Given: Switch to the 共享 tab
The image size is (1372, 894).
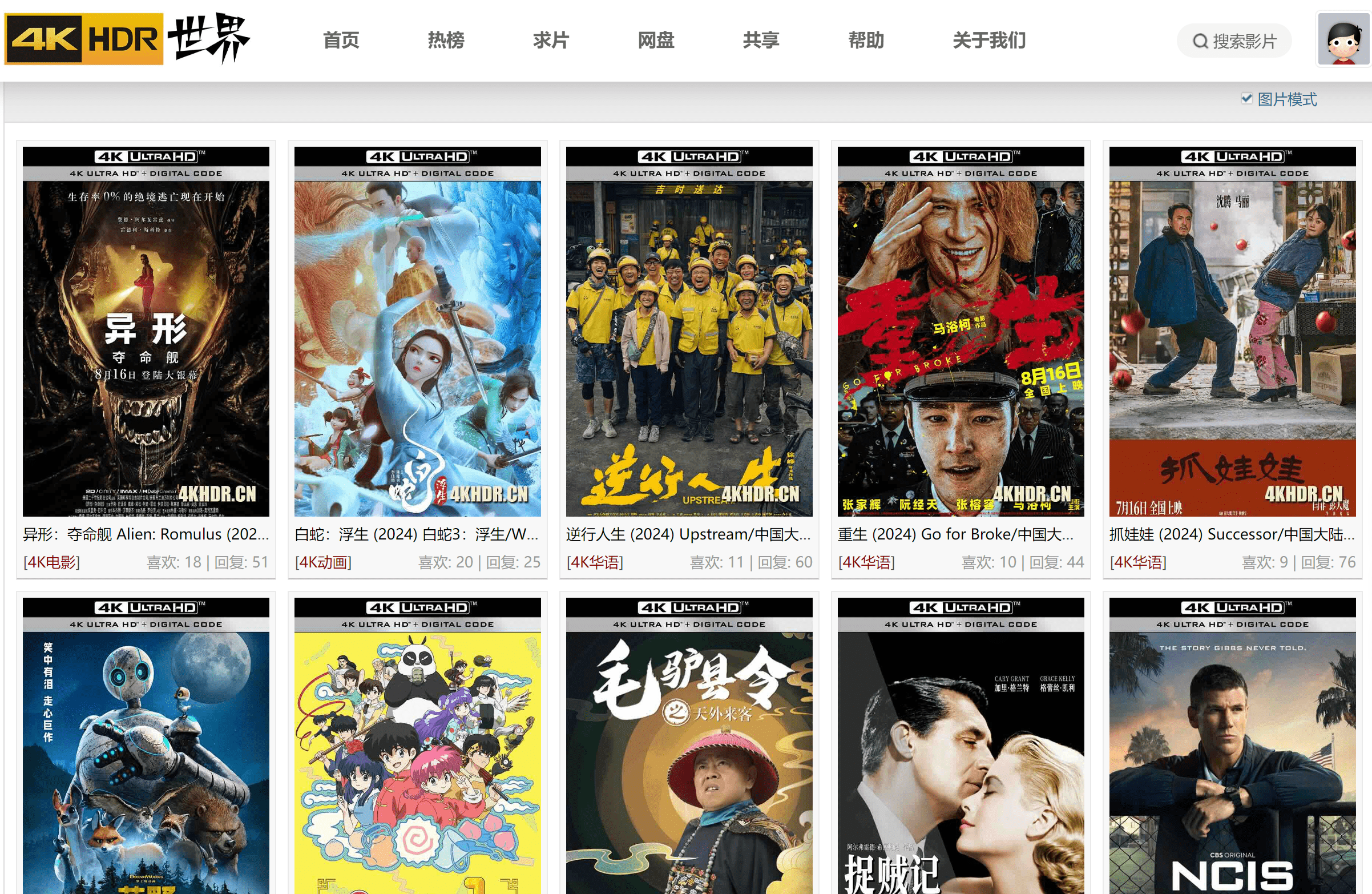Looking at the screenshot, I should 760,41.
